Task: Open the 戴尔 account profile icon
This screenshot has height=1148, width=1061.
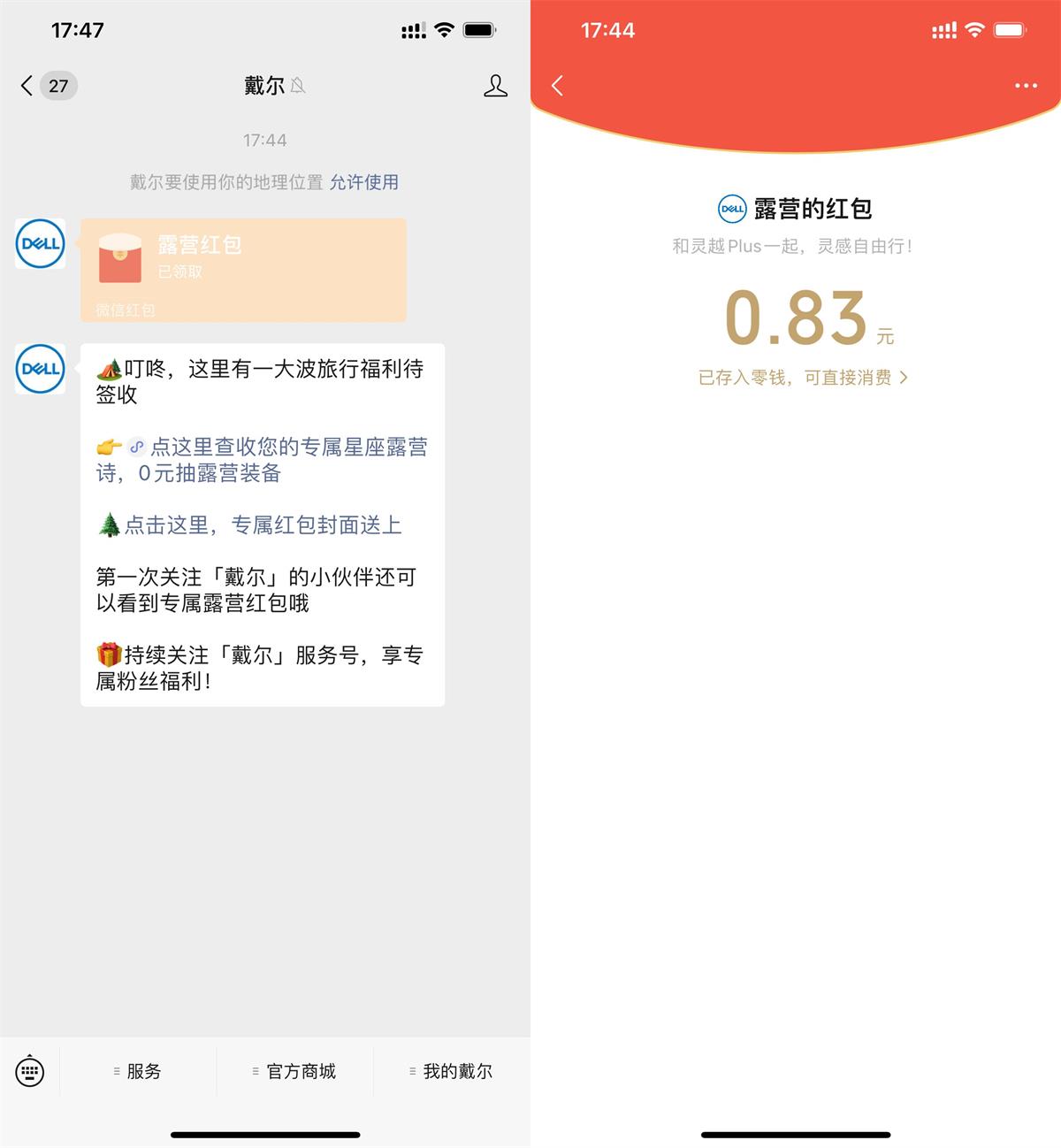Action: [x=495, y=86]
